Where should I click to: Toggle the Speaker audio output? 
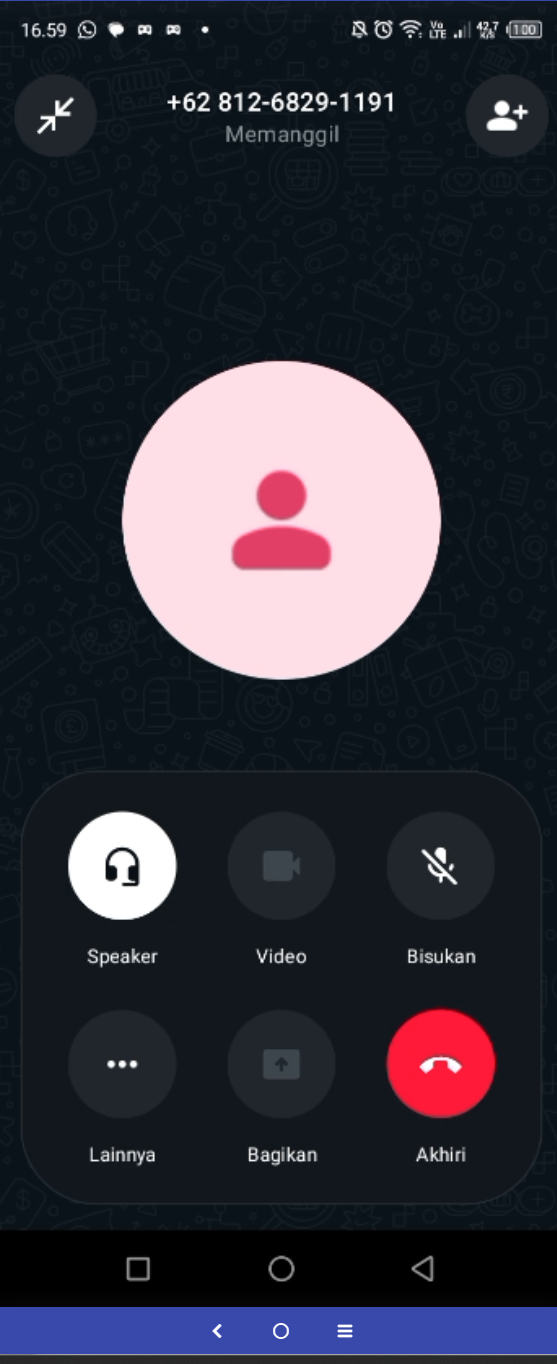click(x=122, y=866)
